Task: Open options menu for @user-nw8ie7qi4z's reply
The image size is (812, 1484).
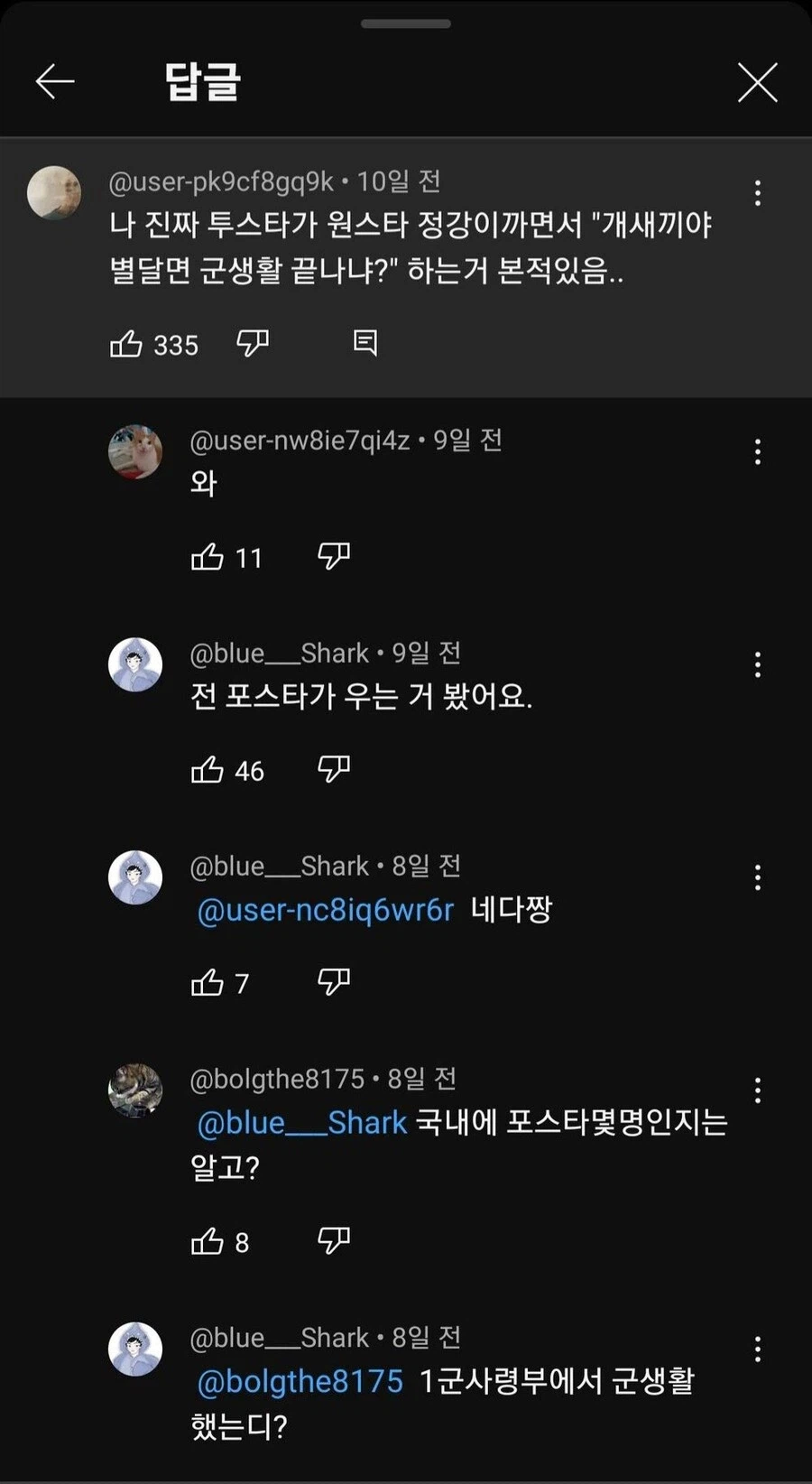Action: pos(757,452)
